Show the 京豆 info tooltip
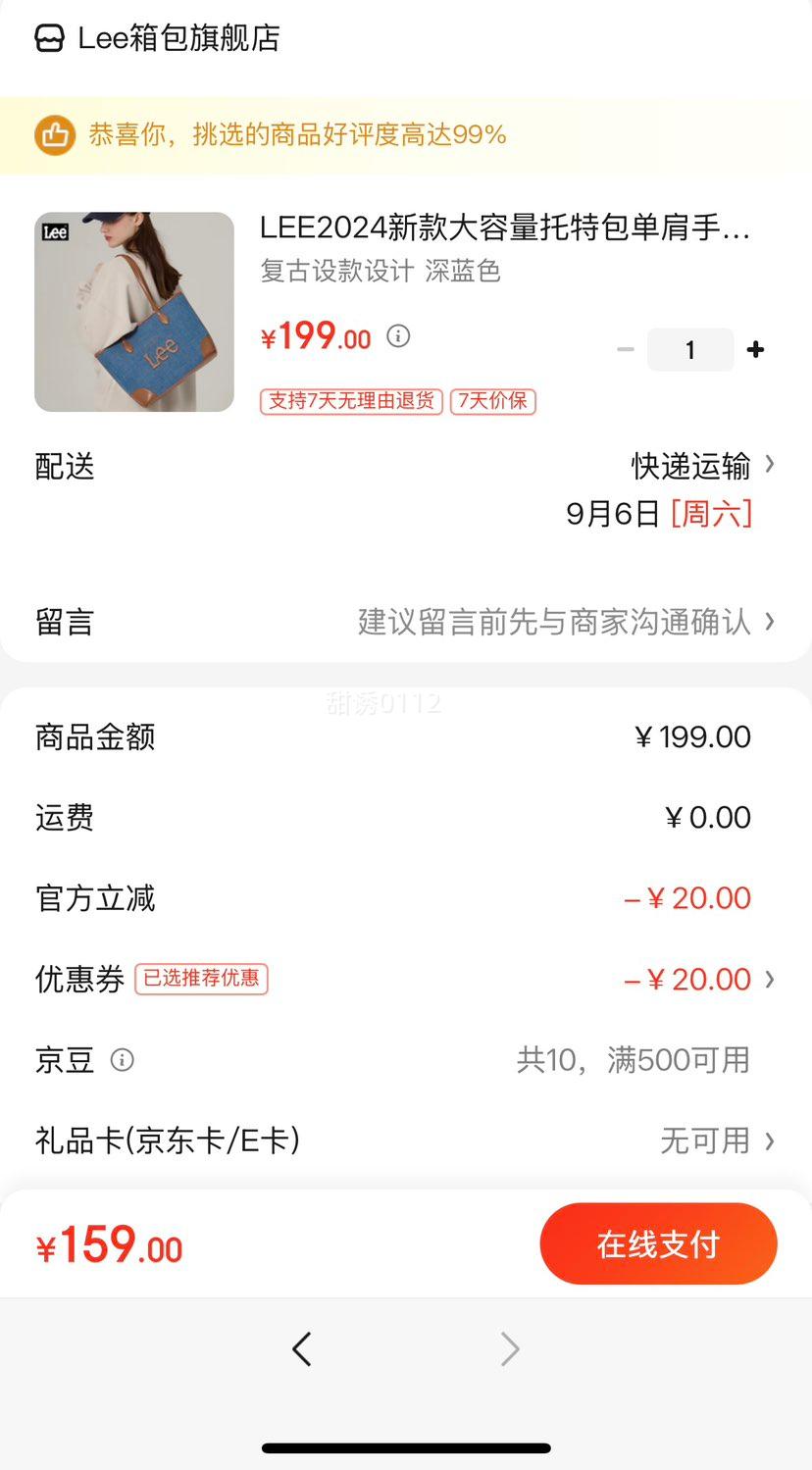 (x=123, y=1060)
